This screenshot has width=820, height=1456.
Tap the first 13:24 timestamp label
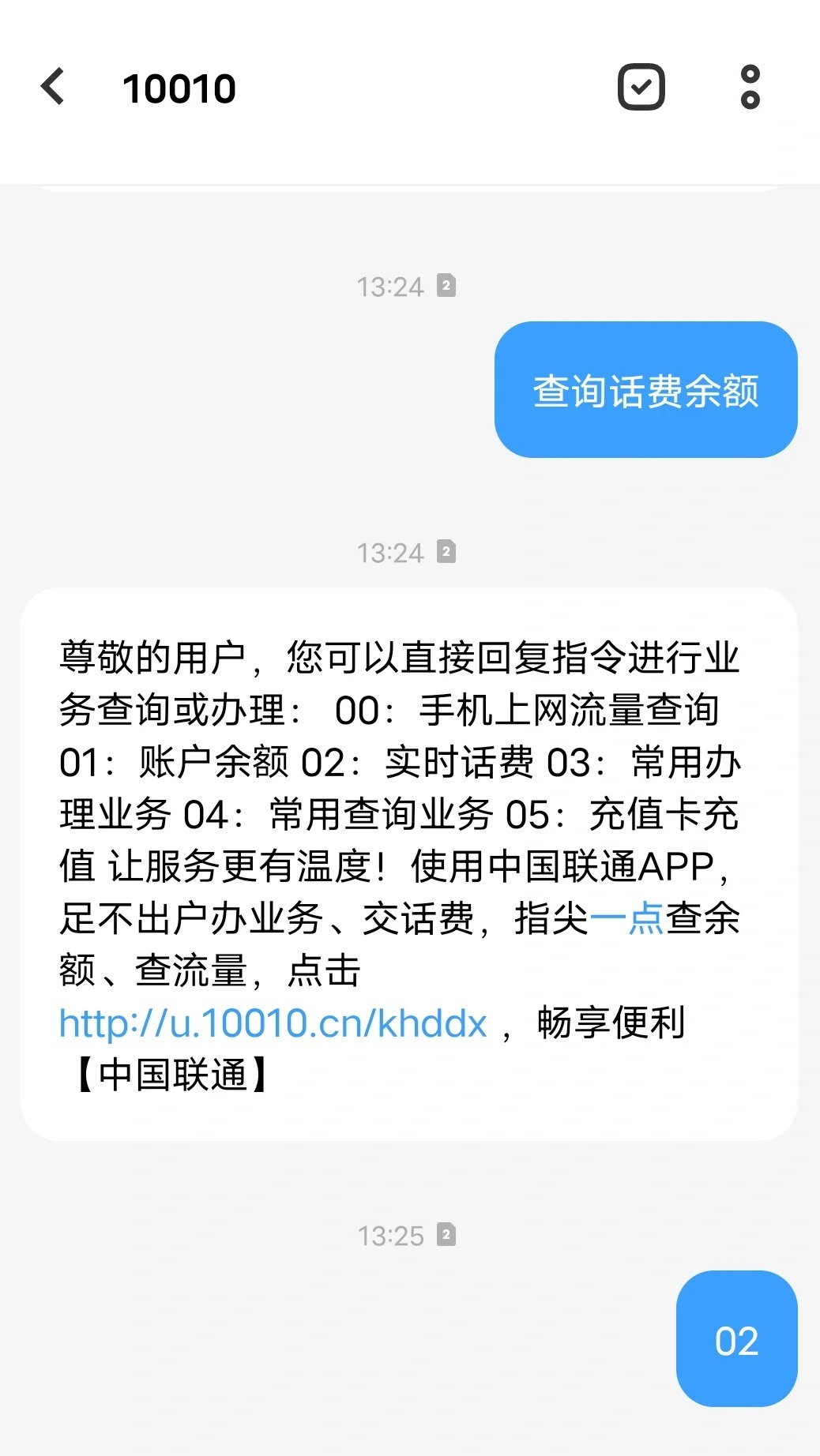(x=392, y=287)
